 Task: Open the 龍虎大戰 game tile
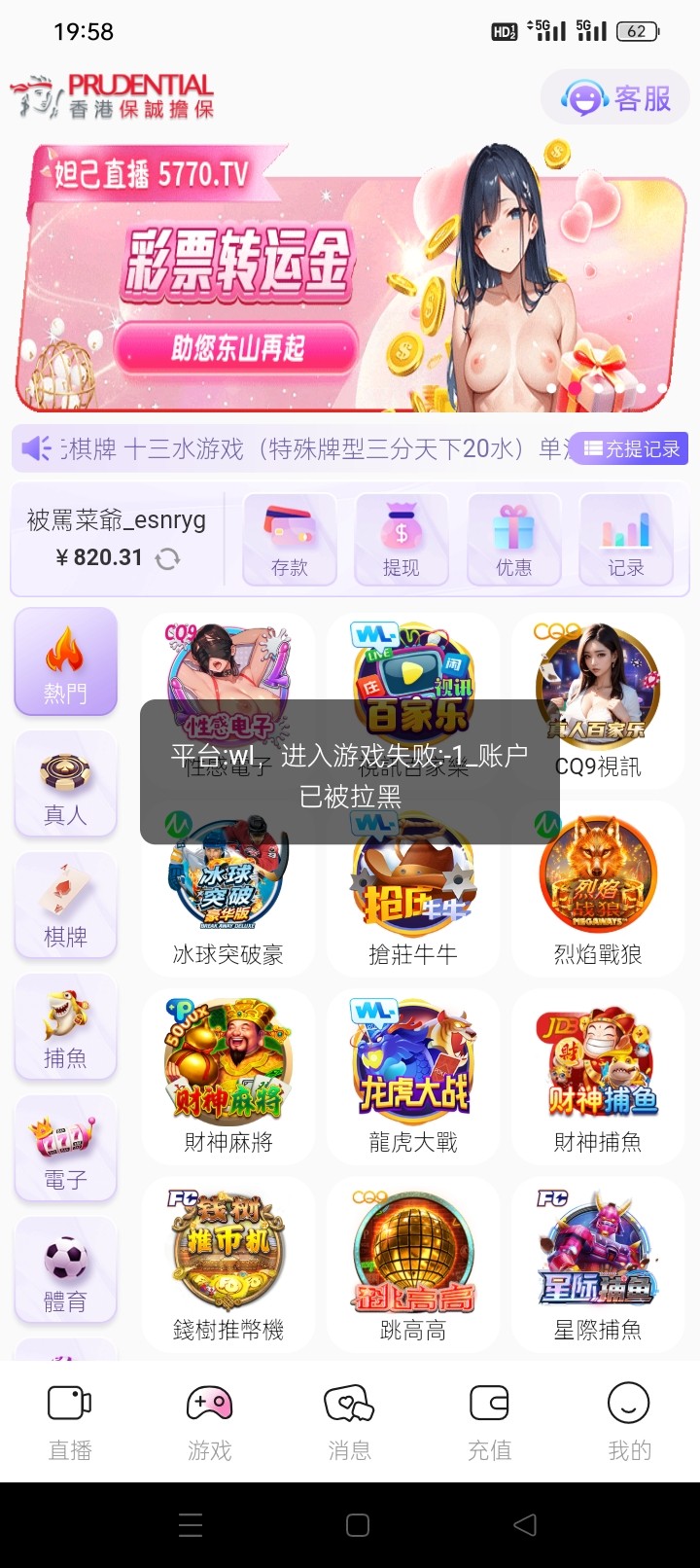pos(413,1075)
